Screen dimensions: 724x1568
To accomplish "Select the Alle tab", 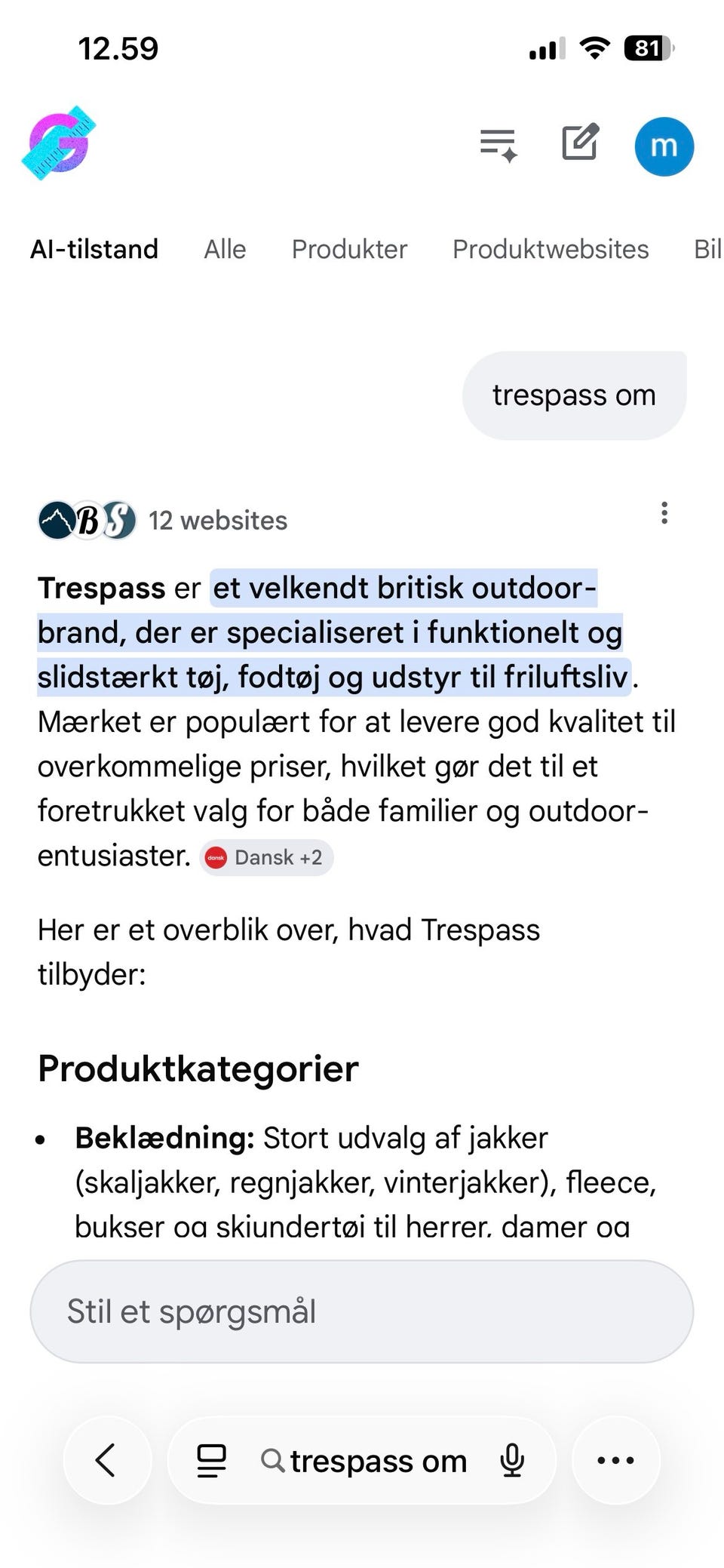I will tap(225, 249).
